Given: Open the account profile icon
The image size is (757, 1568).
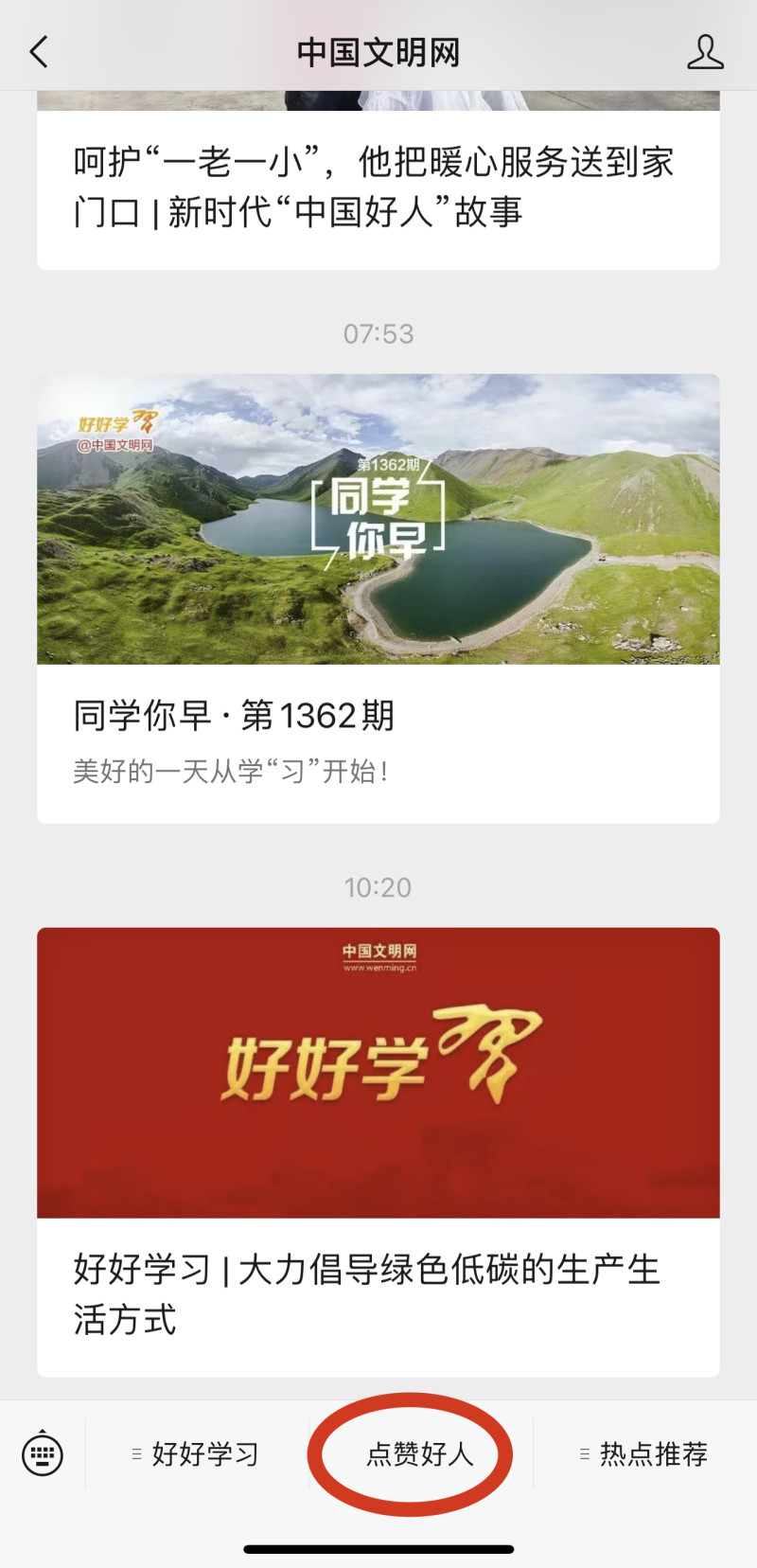Looking at the screenshot, I should coord(705,52).
